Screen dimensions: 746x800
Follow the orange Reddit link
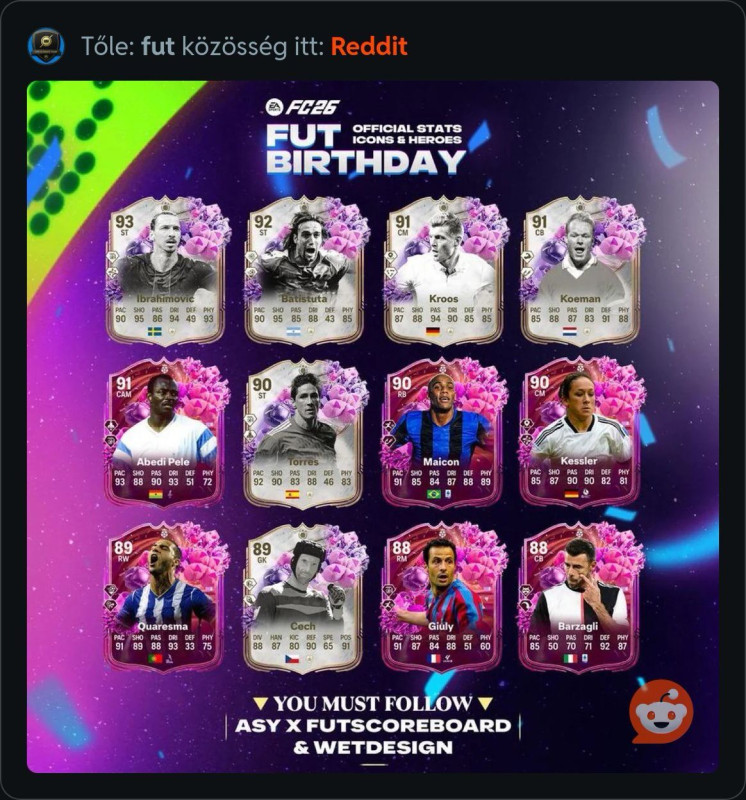click(368, 46)
